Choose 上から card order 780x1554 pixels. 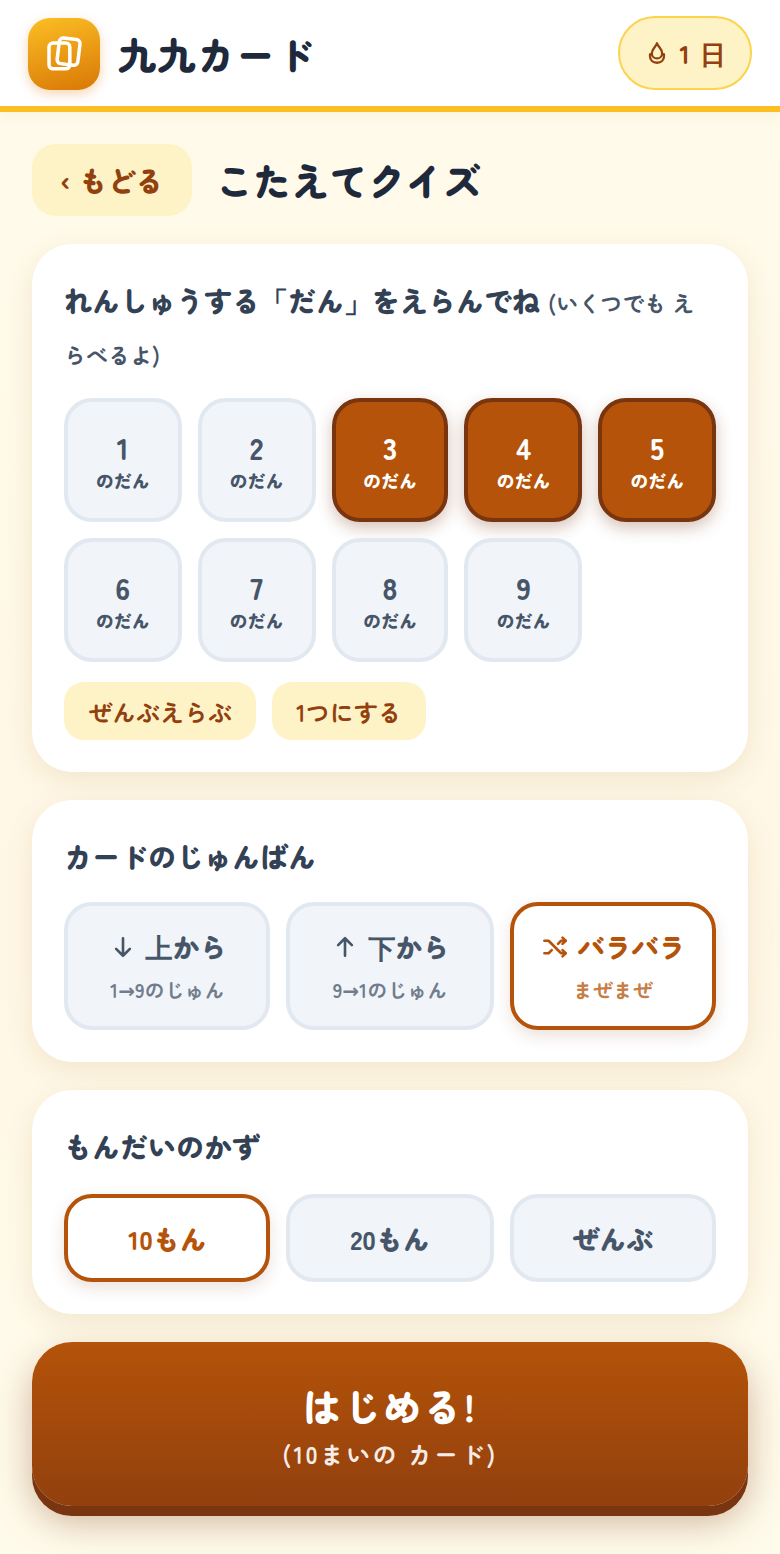click(x=167, y=966)
